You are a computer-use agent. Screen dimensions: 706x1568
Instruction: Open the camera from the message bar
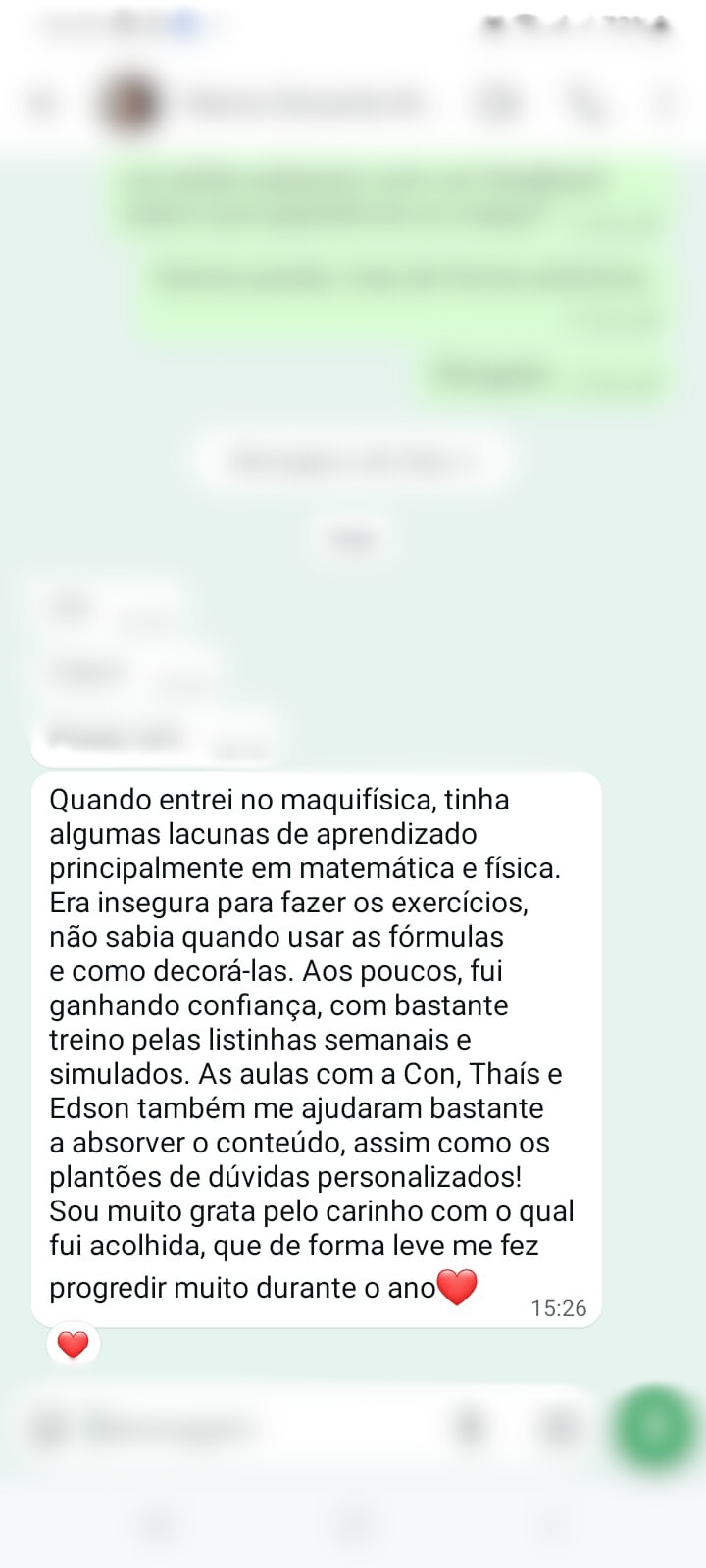(x=559, y=1429)
